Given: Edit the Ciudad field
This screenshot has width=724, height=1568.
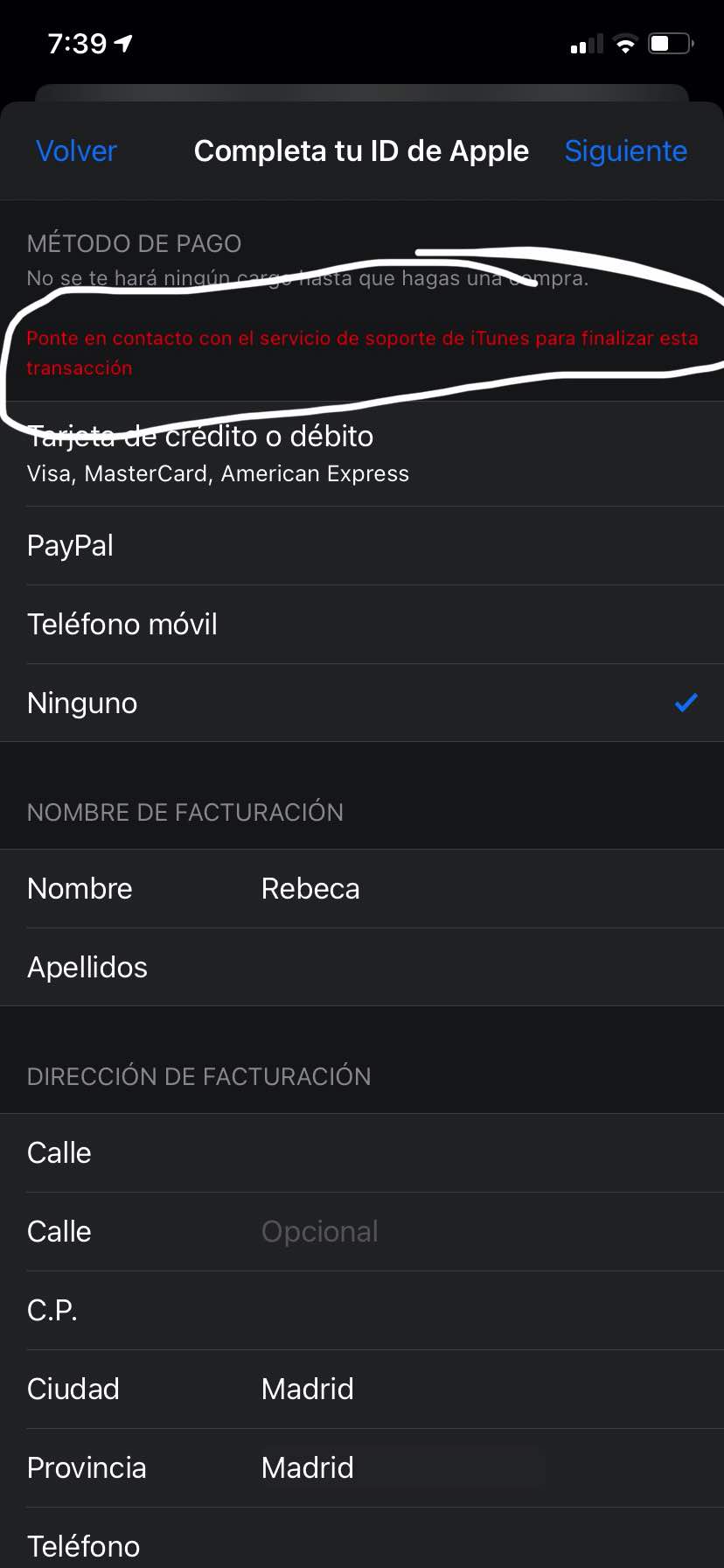Looking at the screenshot, I should [437, 1389].
